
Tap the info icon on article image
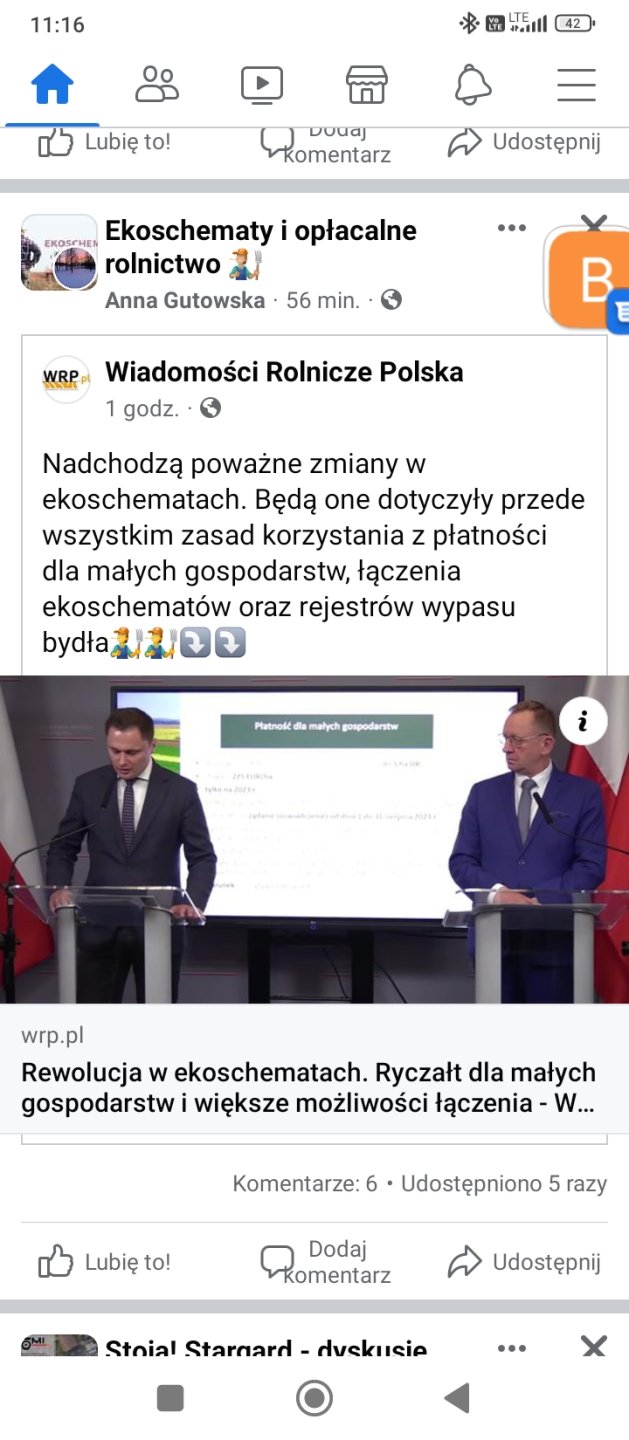coord(583,720)
